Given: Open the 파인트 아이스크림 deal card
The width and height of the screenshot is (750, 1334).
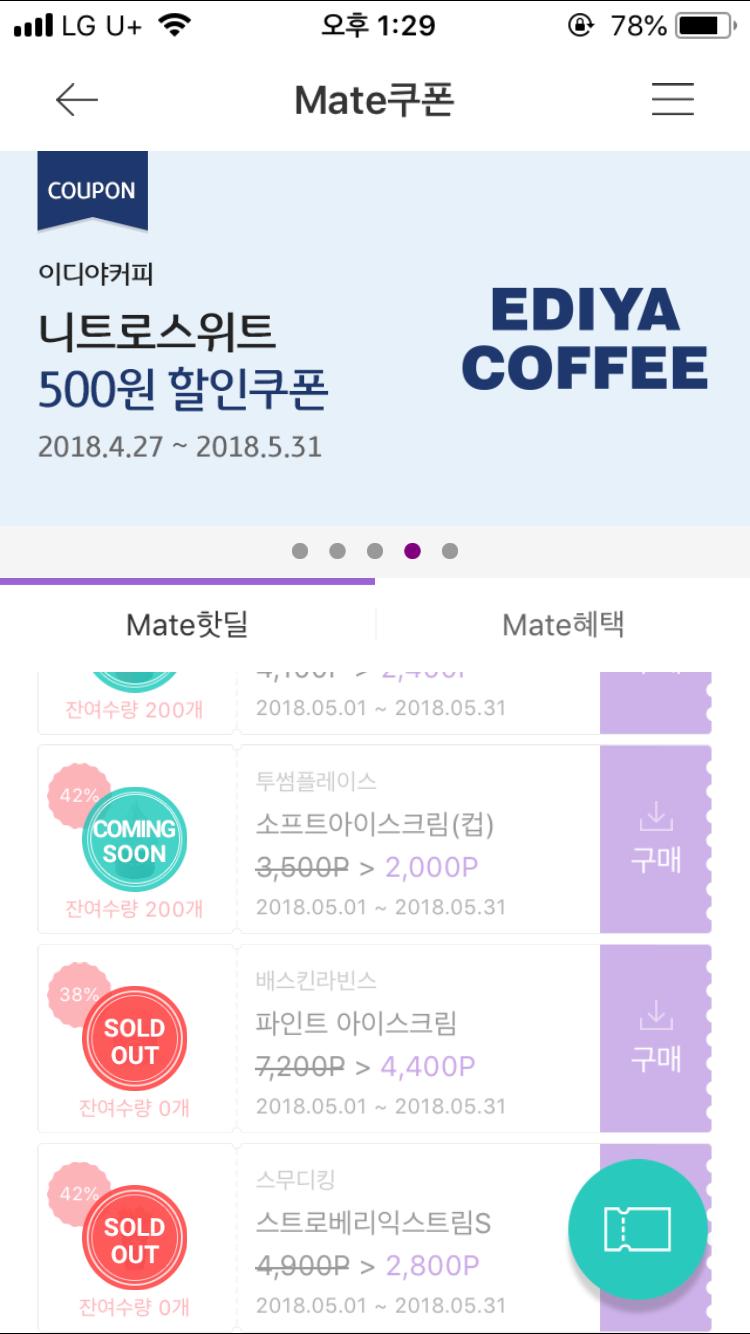Looking at the screenshot, I should (x=400, y=1040).
